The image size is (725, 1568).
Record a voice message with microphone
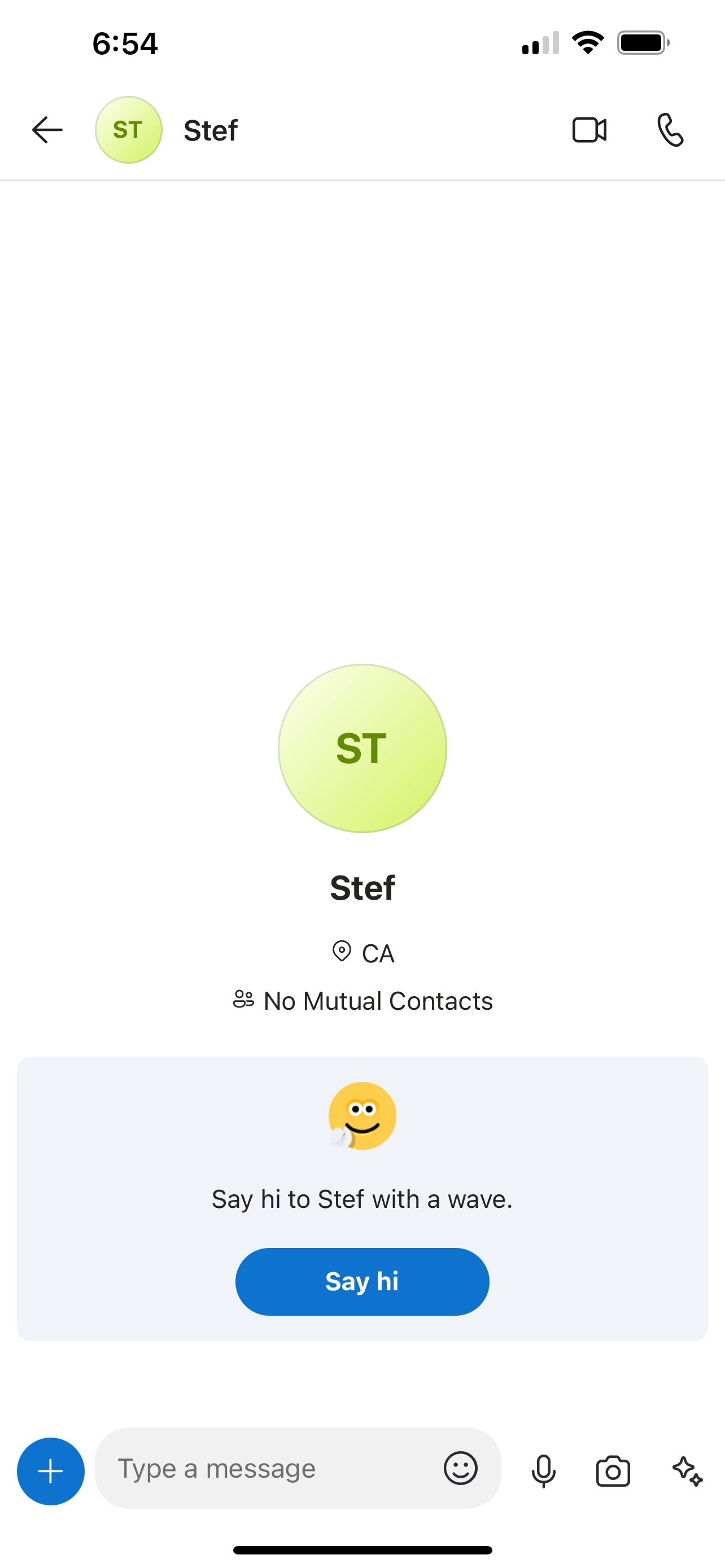point(544,1472)
